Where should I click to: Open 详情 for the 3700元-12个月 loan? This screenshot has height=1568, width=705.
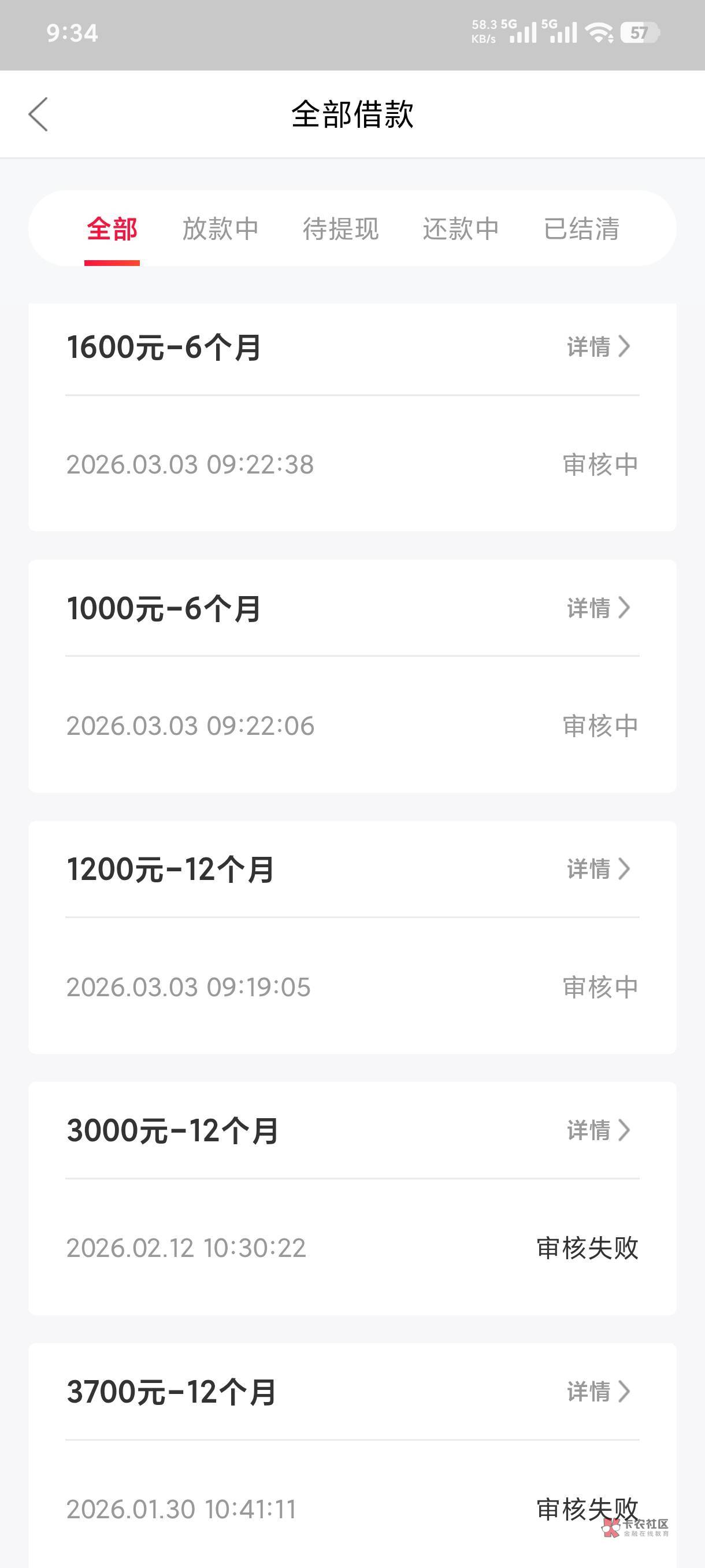point(599,1391)
